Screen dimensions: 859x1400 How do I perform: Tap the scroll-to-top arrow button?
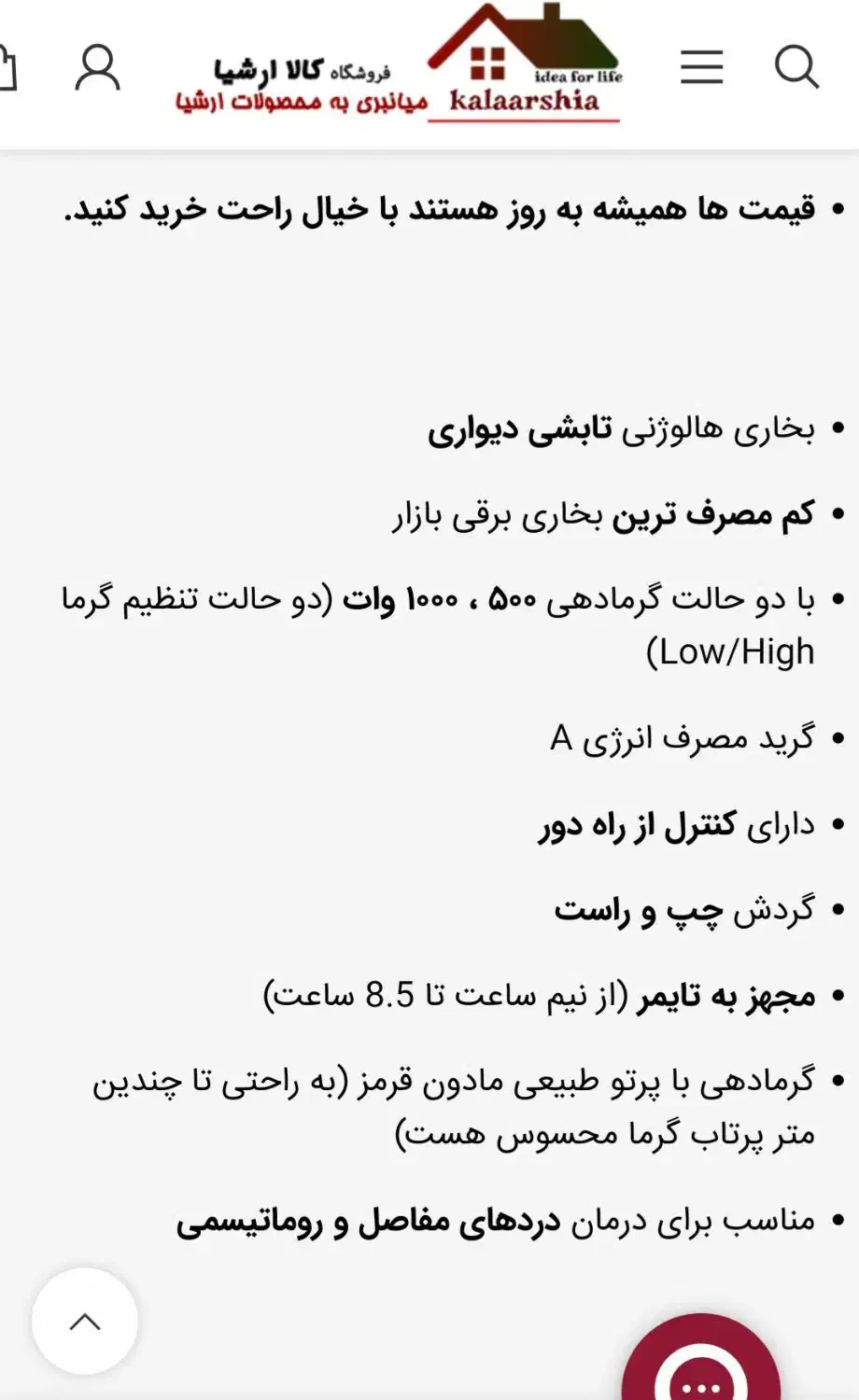[85, 1321]
